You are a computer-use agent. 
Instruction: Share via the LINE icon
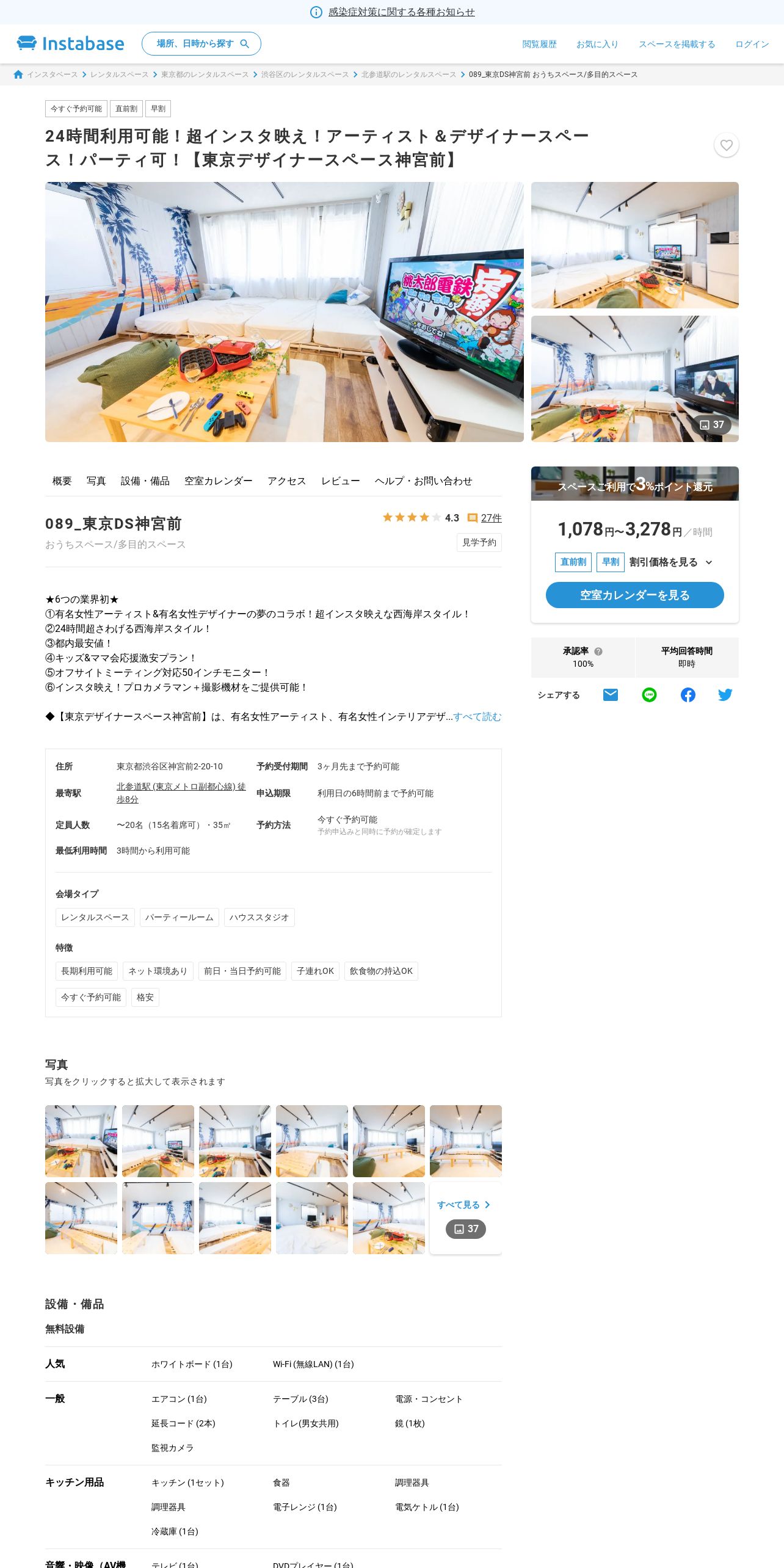[649, 695]
